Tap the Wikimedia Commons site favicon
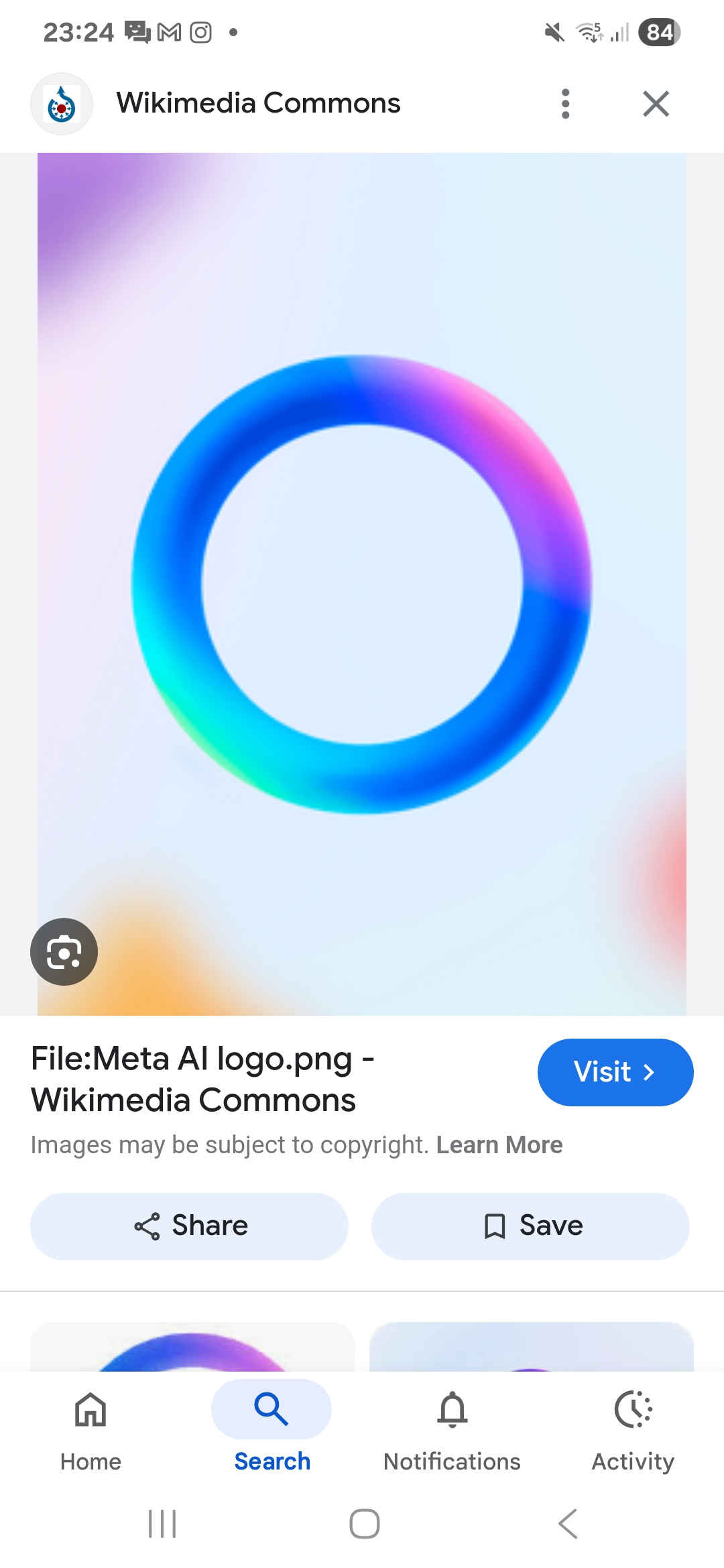This screenshot has width=724, height=1568. (61, 103)
